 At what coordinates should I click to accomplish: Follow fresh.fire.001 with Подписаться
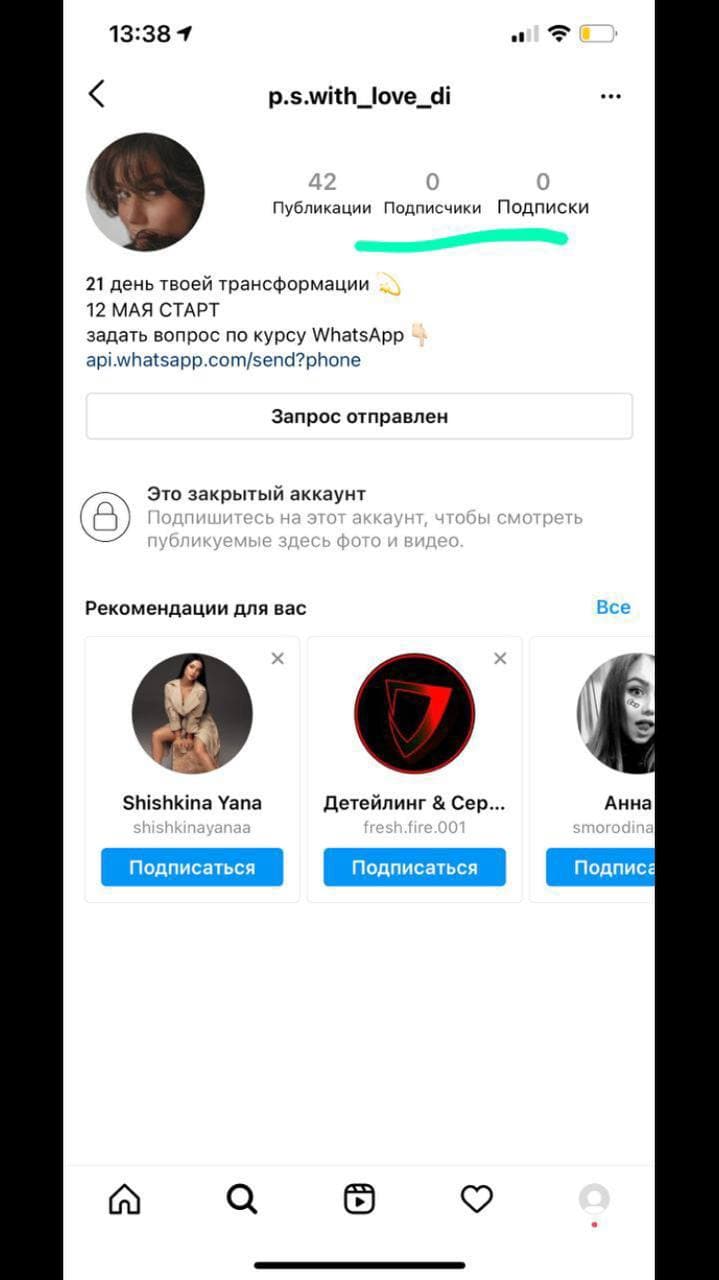click(x=414, y=867)
